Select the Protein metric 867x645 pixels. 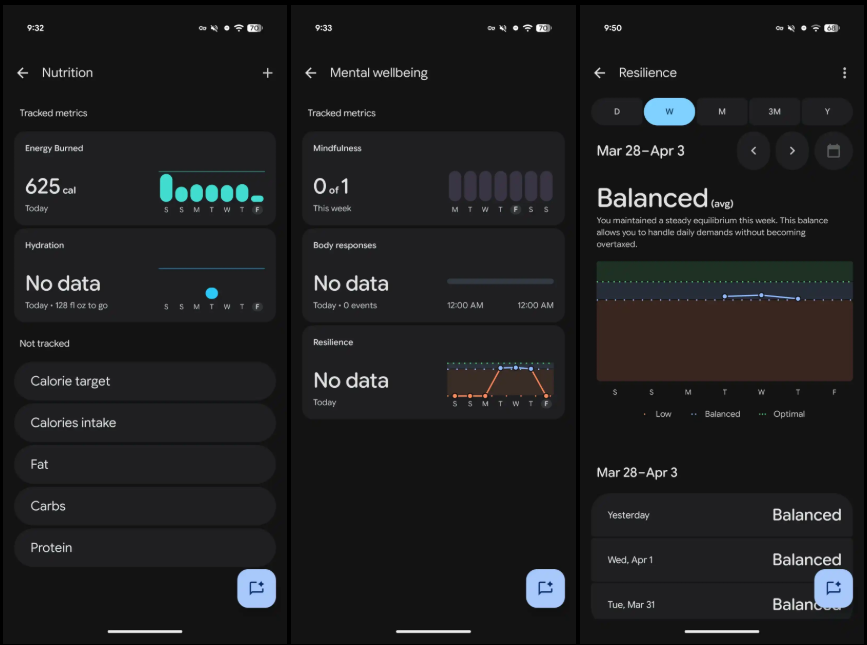coord(145,548)
